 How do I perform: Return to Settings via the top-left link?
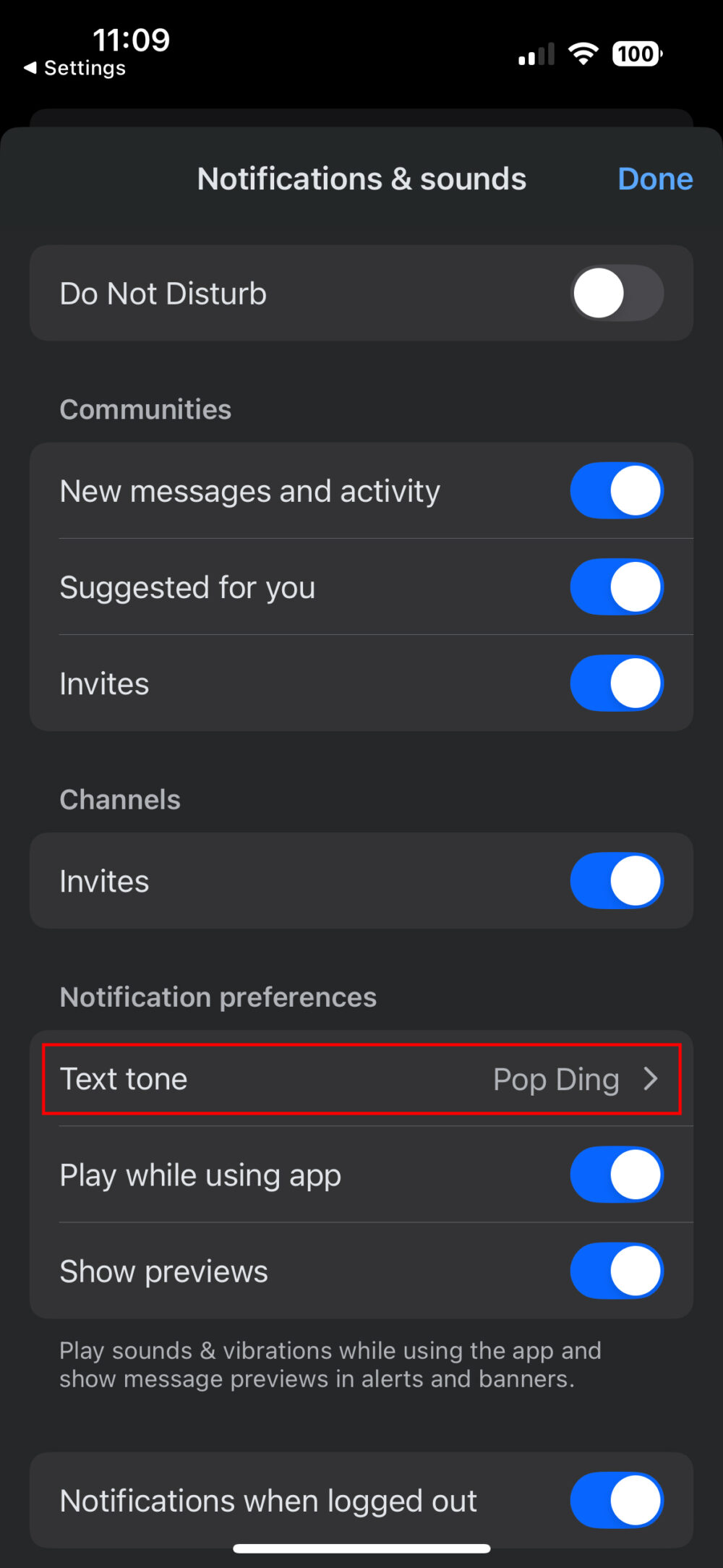(x=74, y=68)
